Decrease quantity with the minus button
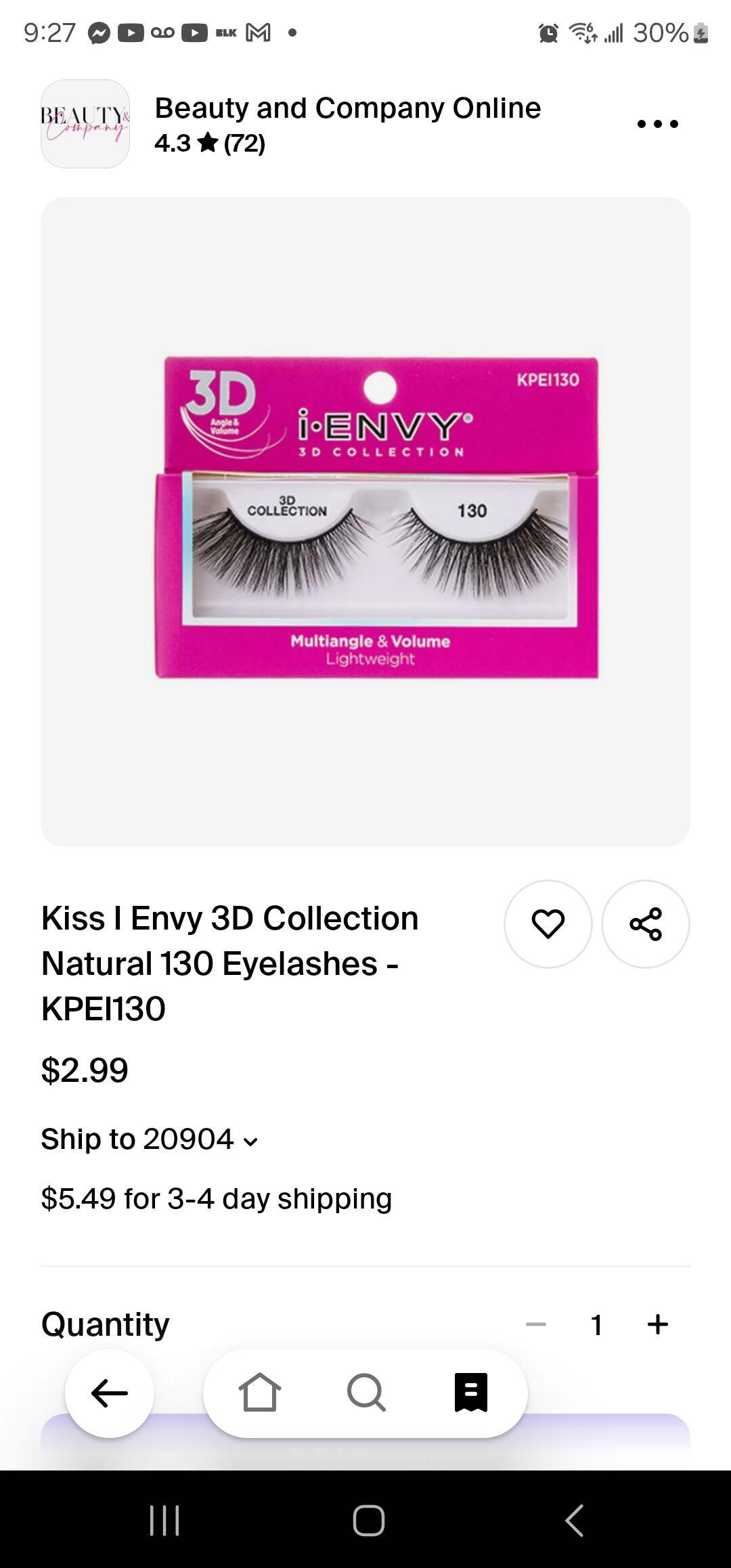This screenshot has width=731, height=1568. point(536,1324)
